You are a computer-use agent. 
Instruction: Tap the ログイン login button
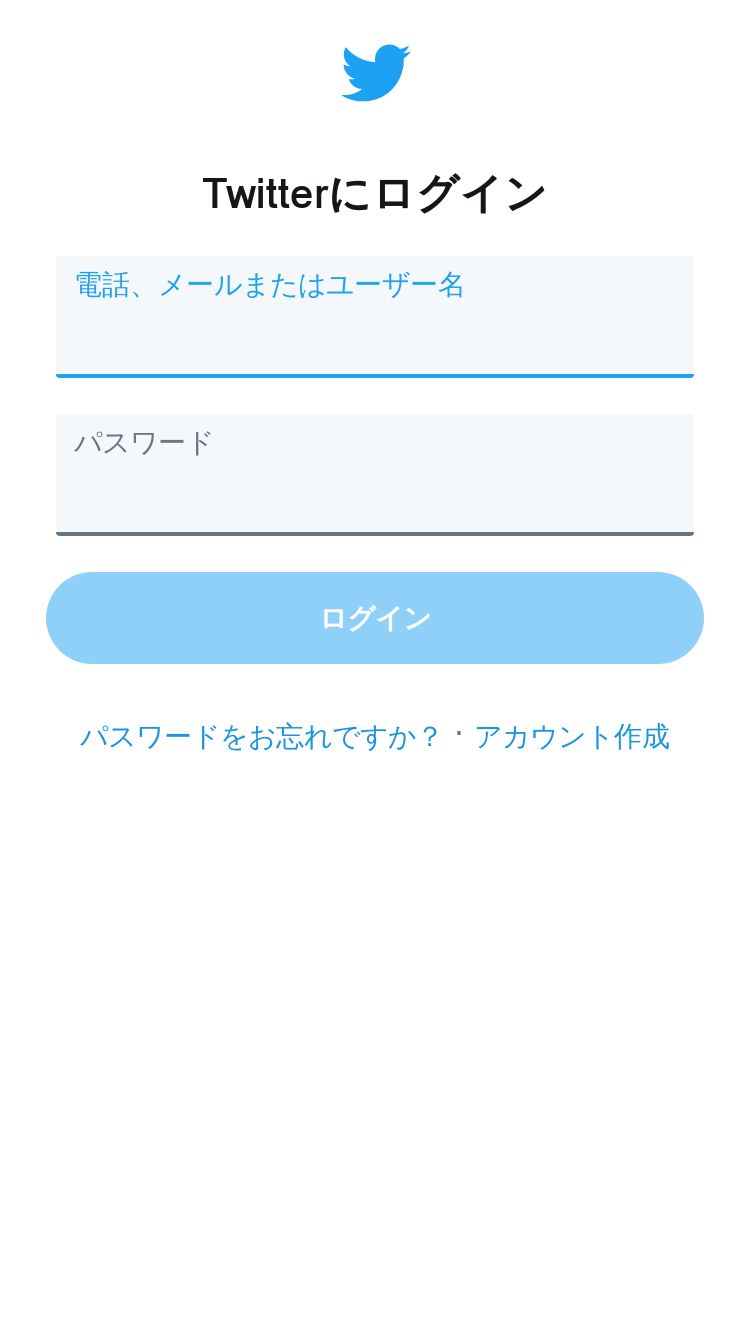pos(375,618)
